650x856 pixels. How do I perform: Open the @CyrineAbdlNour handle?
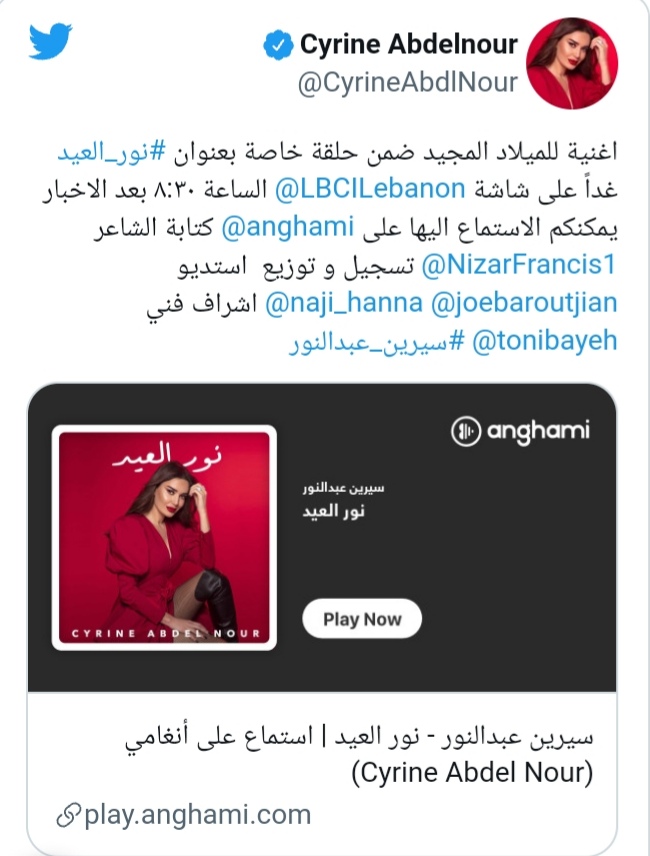(408, 84)
